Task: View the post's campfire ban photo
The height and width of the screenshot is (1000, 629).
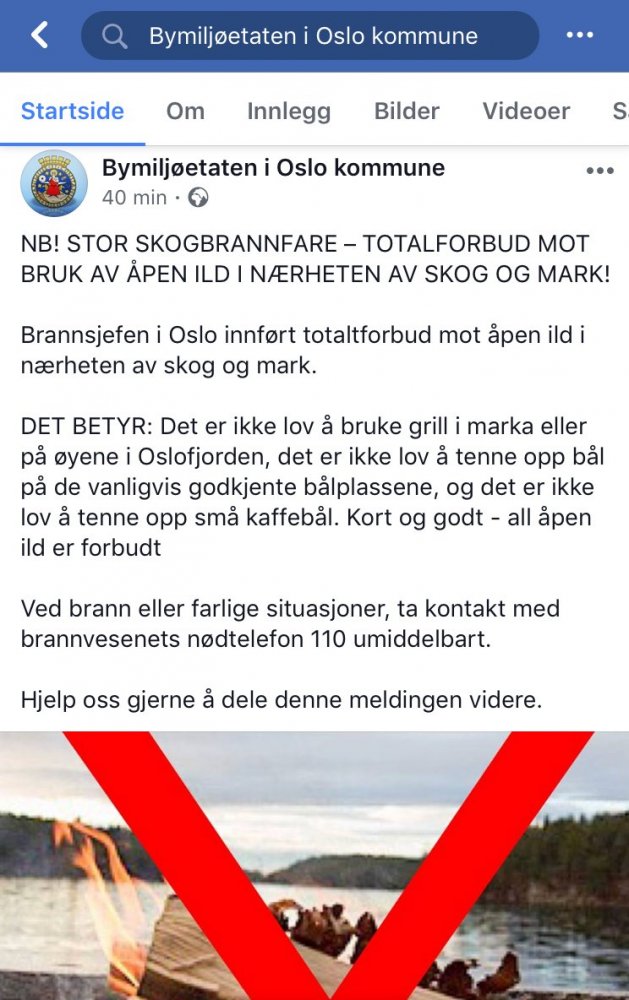Action: (314, 865)
